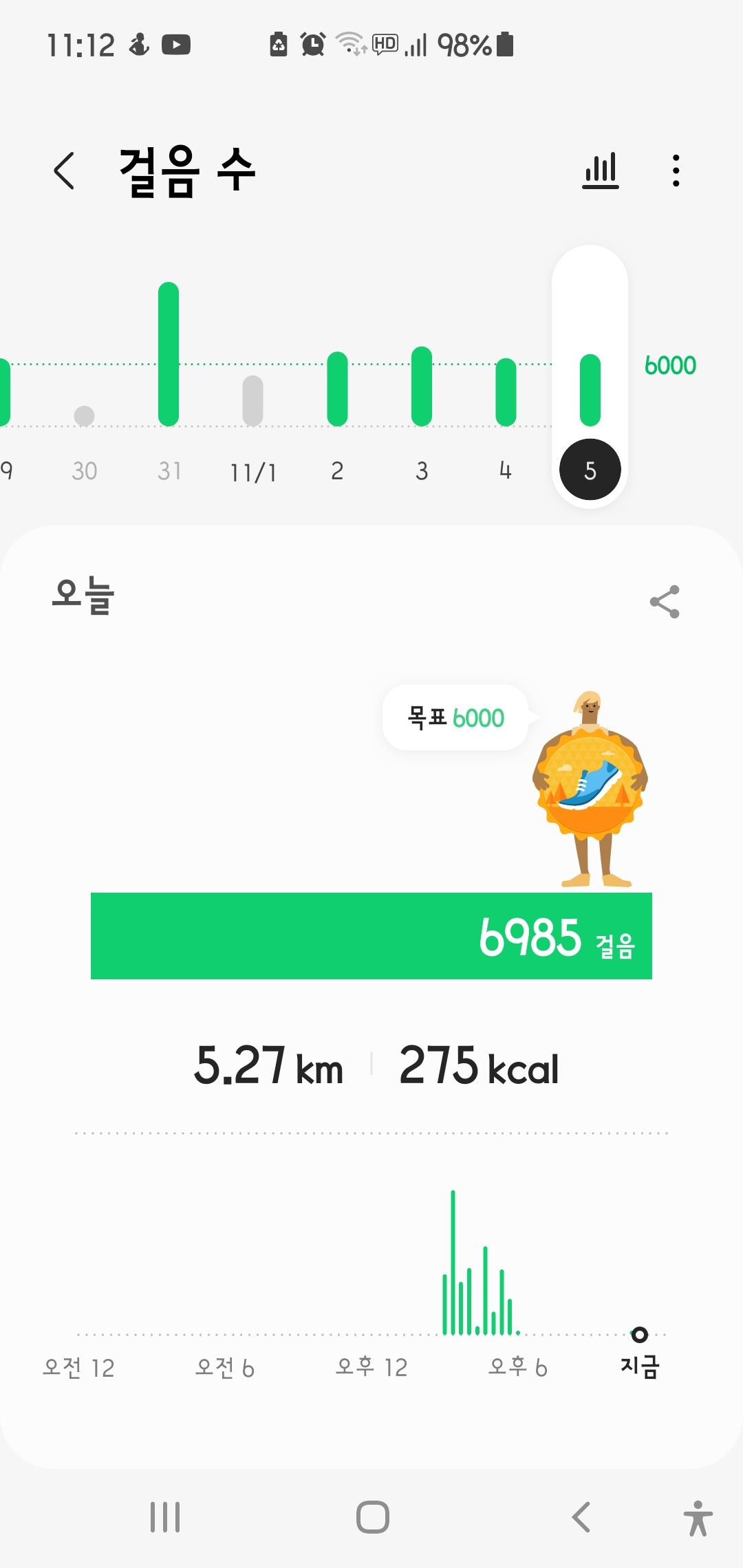Select the step bar for day 2
The image size is (743, 1568).
tap(337, 389)
